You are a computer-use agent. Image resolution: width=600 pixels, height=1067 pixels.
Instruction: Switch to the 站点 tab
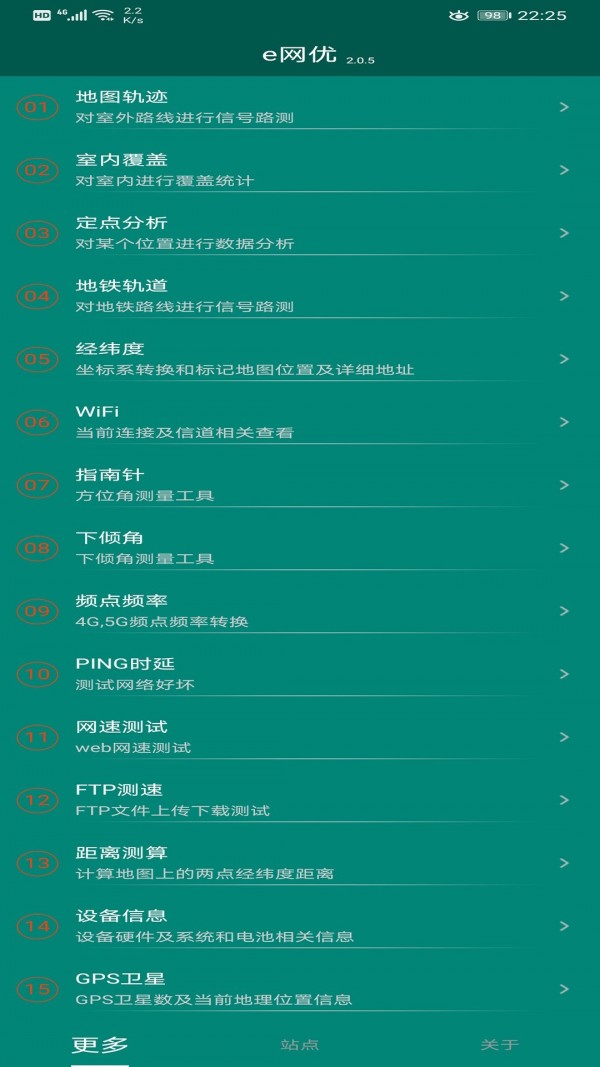click(x=300, y=1045)
